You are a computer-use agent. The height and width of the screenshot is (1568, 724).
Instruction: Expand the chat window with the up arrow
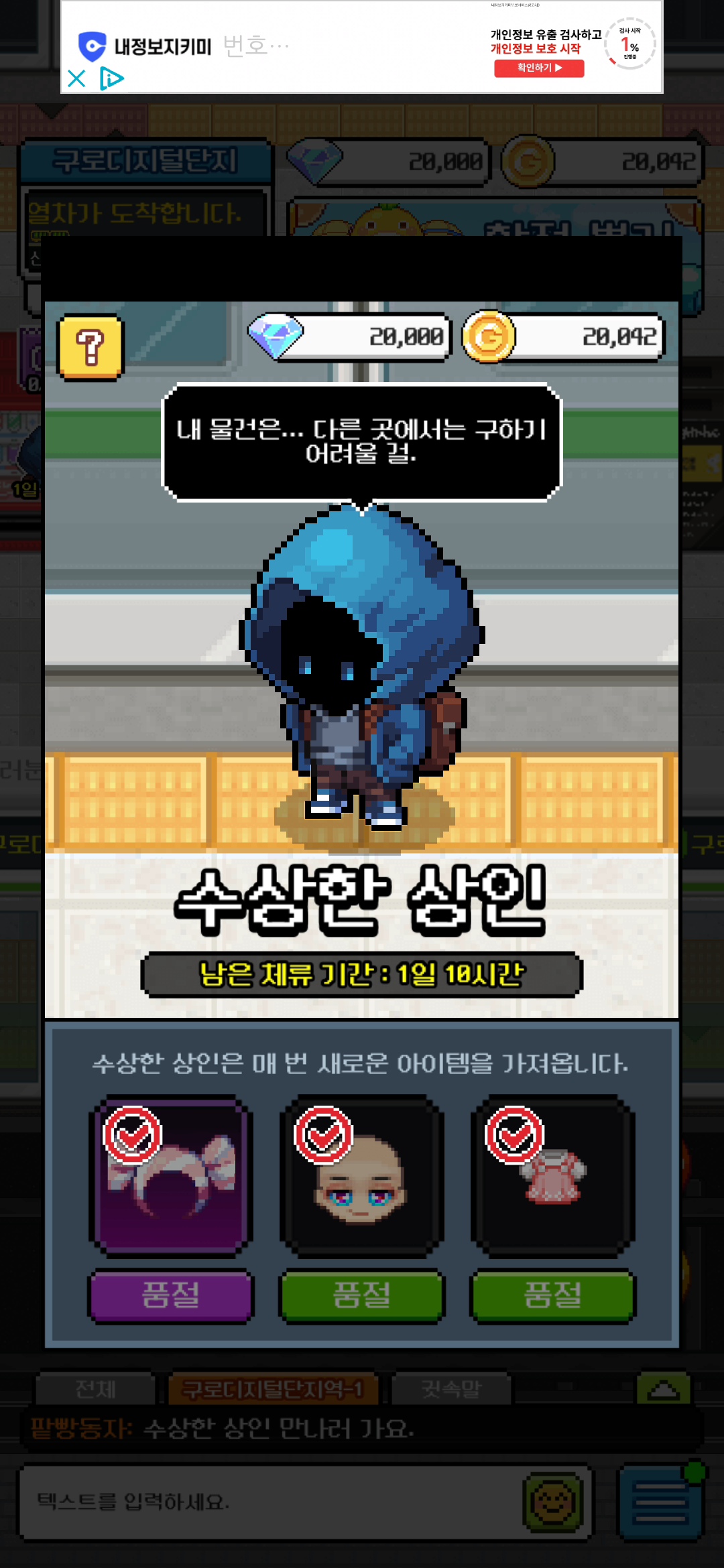[663, 1389]
